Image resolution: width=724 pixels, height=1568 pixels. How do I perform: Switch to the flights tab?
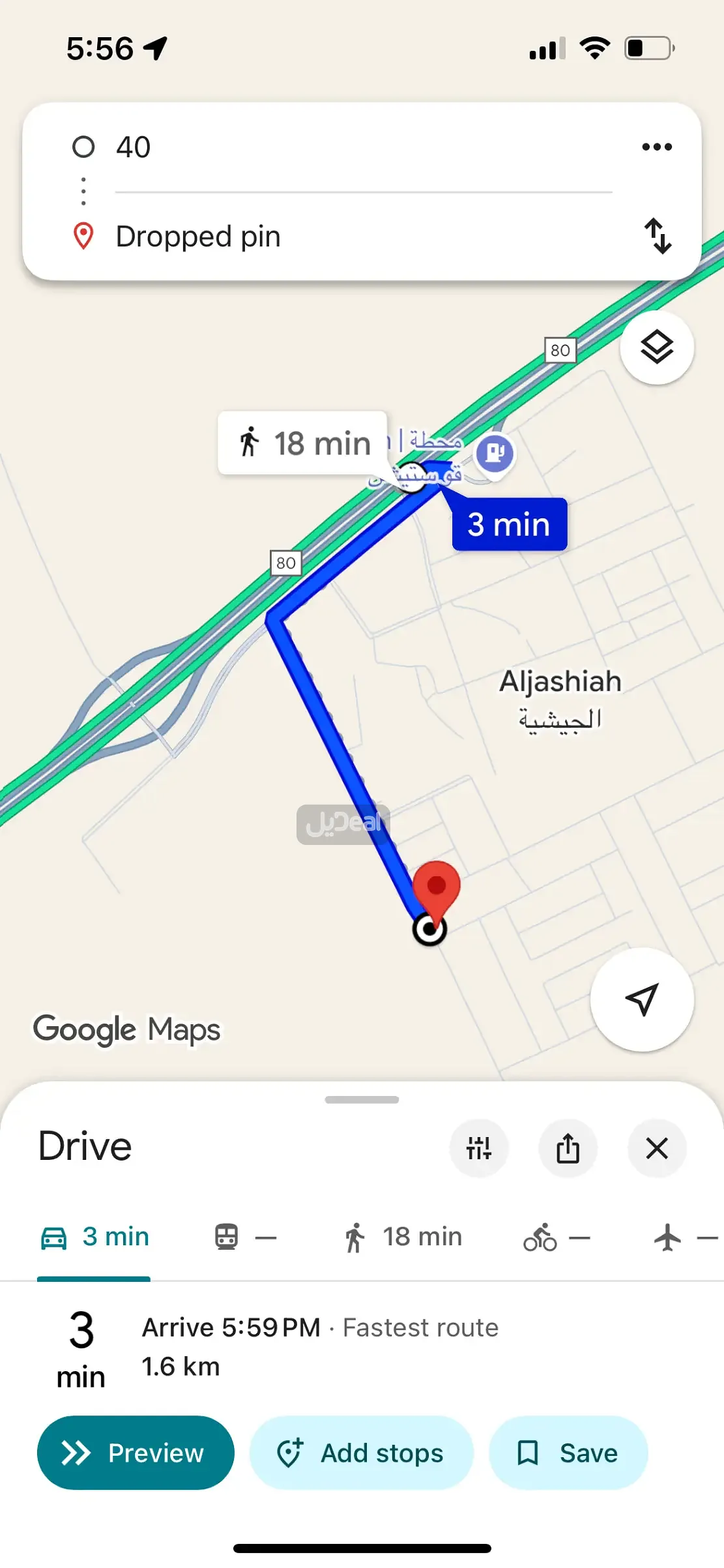pyautogui.click(x=683, y=1237)
